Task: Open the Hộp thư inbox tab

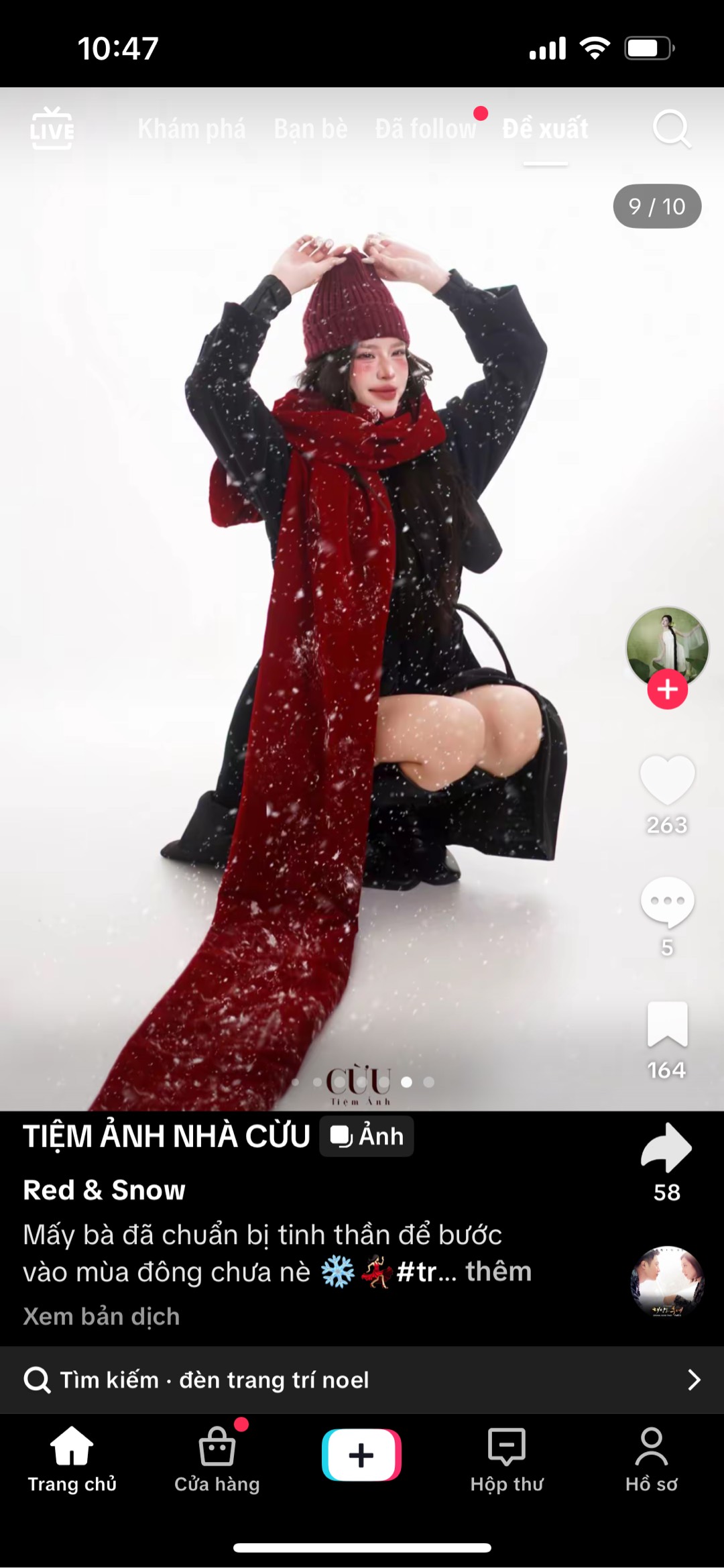Action: [507, 1461]
